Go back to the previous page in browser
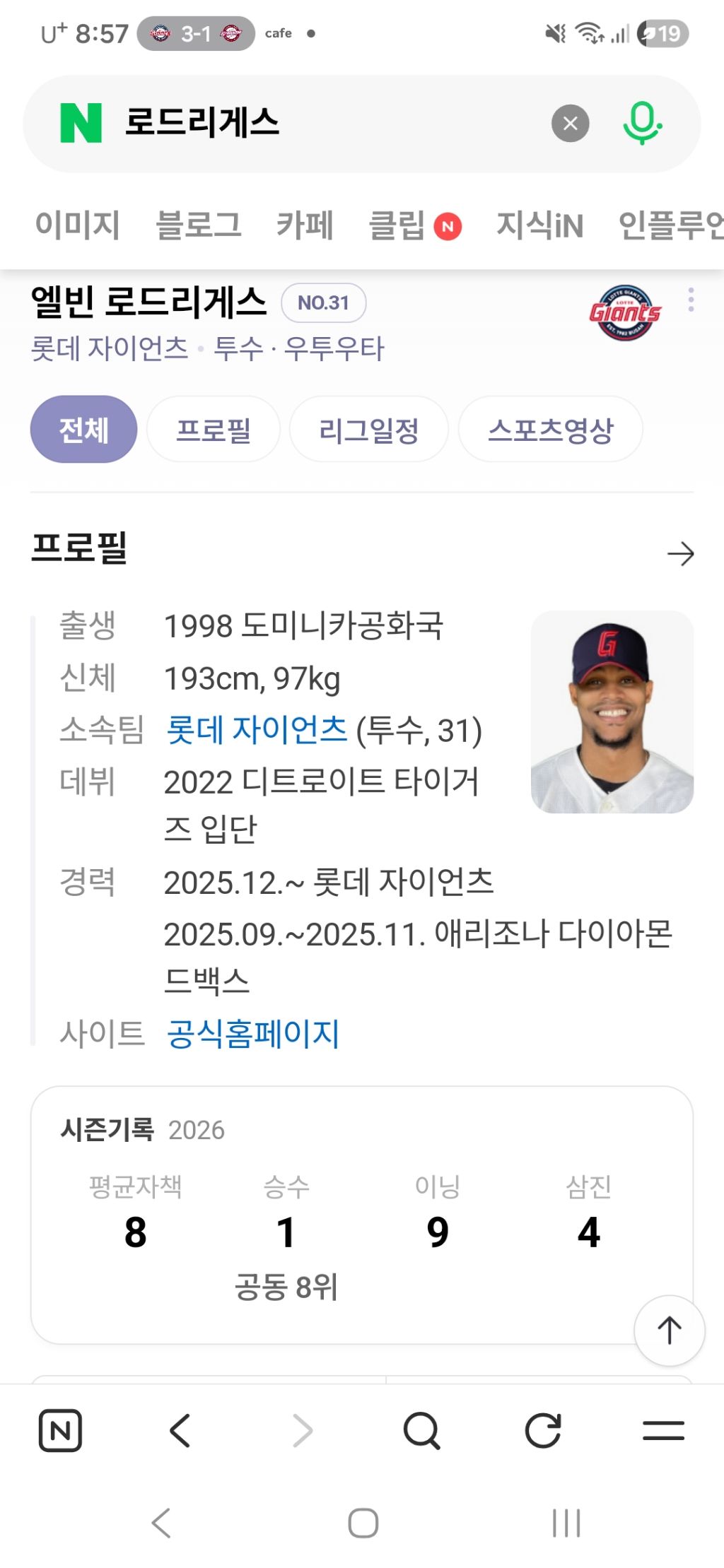The height and width of the screenshot is (1568, 724). tap(180, 1431)
